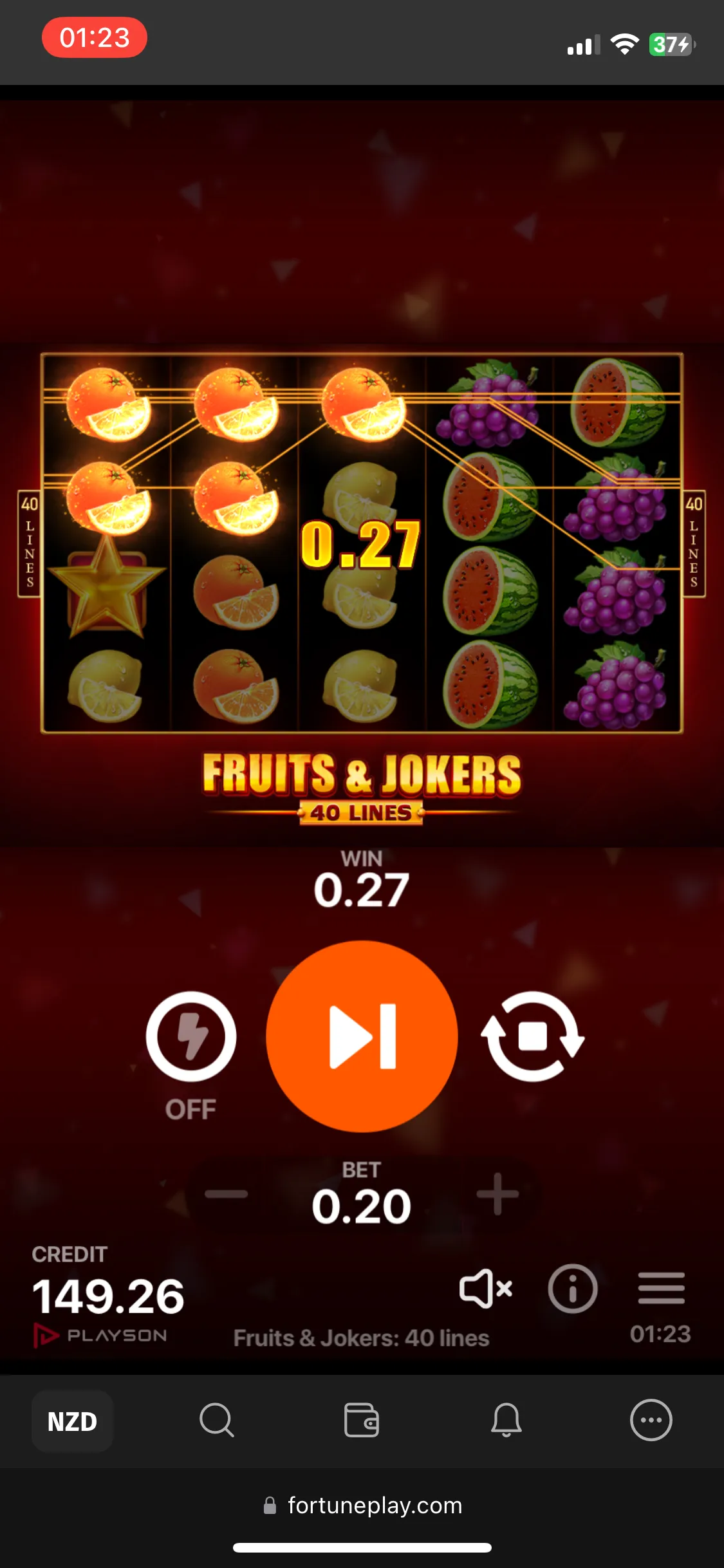Decrease the bet with minus

click(226, 1194)
